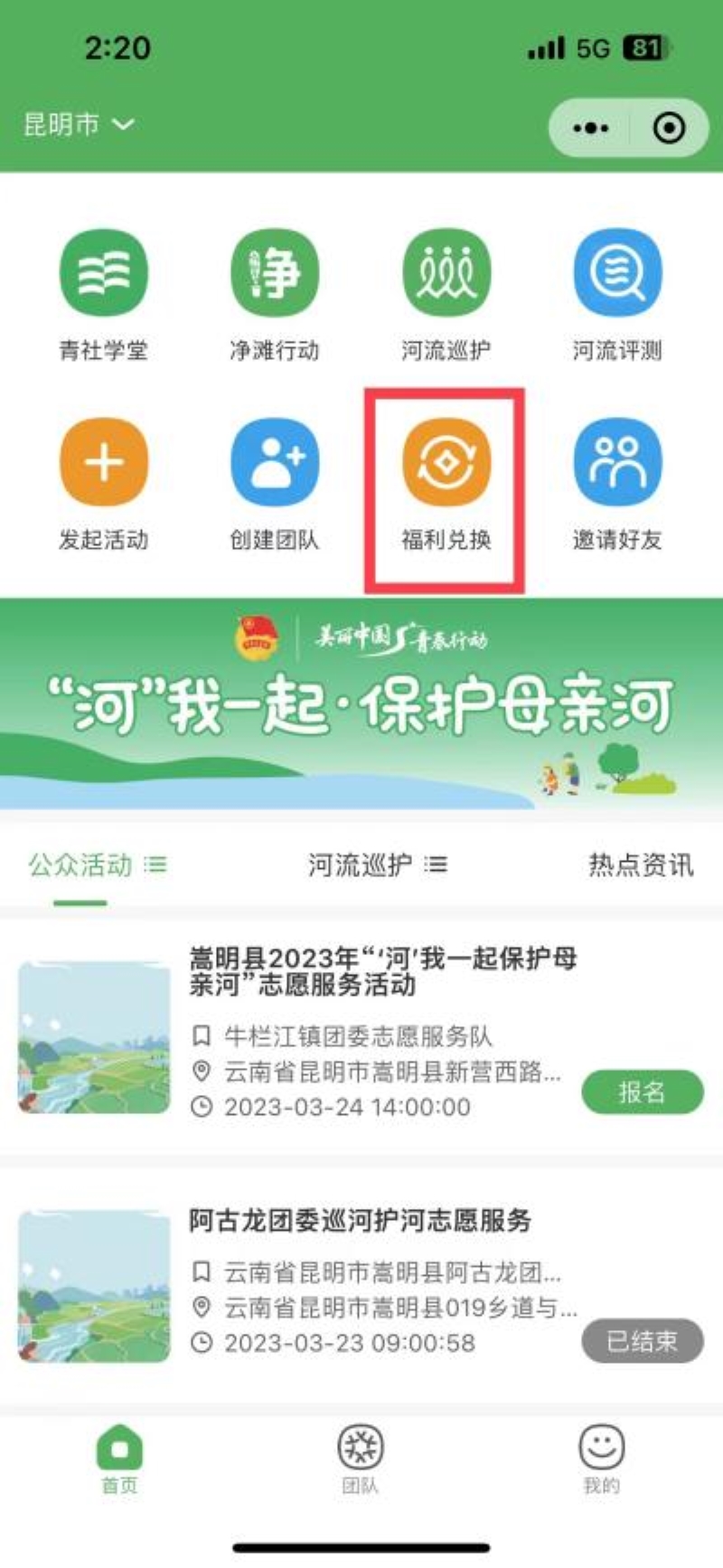Screen dimensions: 723x1568
Task: Open the 保护母亲河 banner
Action: (361, 704)
